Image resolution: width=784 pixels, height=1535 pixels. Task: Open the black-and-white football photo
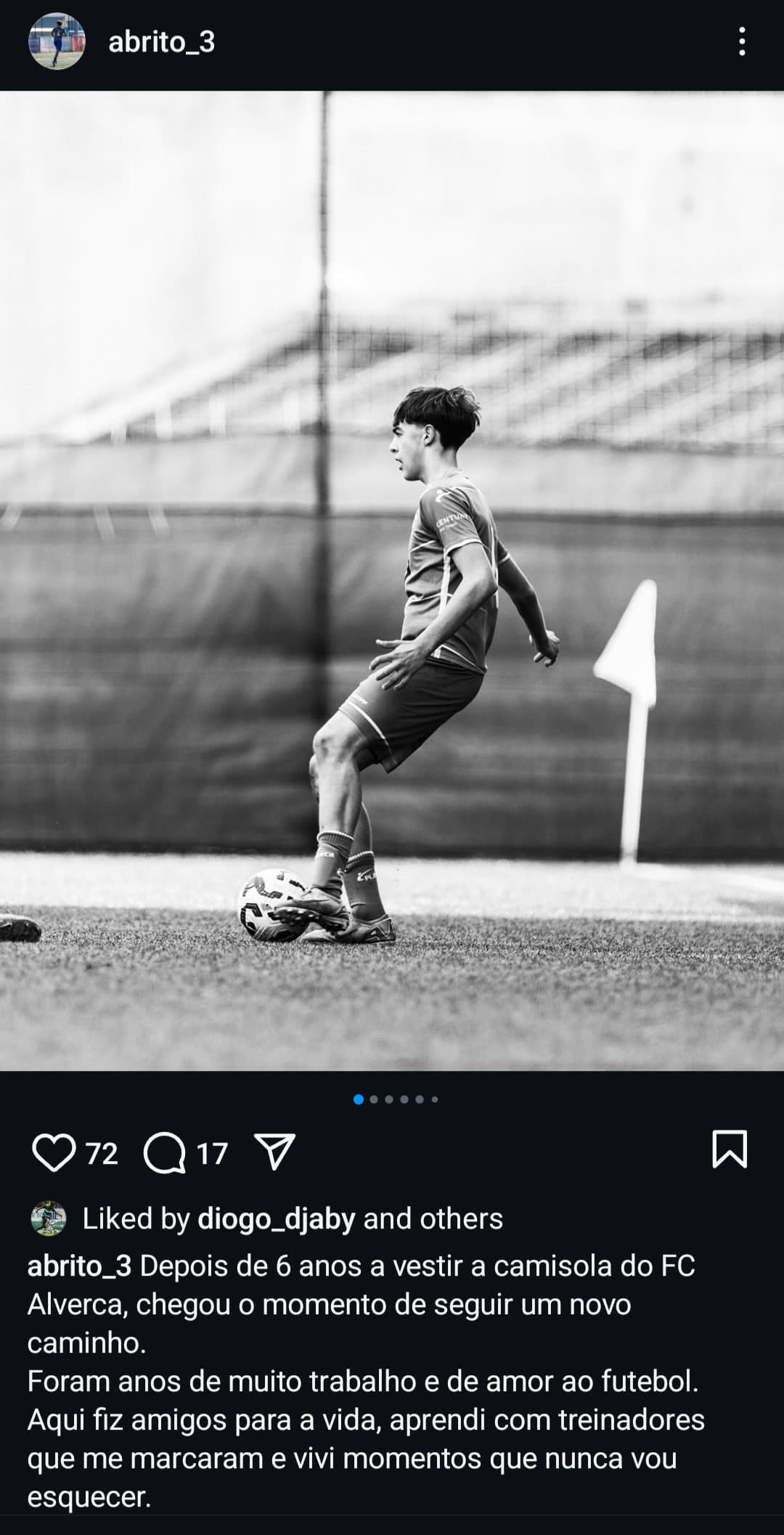[x=392, y=580]
